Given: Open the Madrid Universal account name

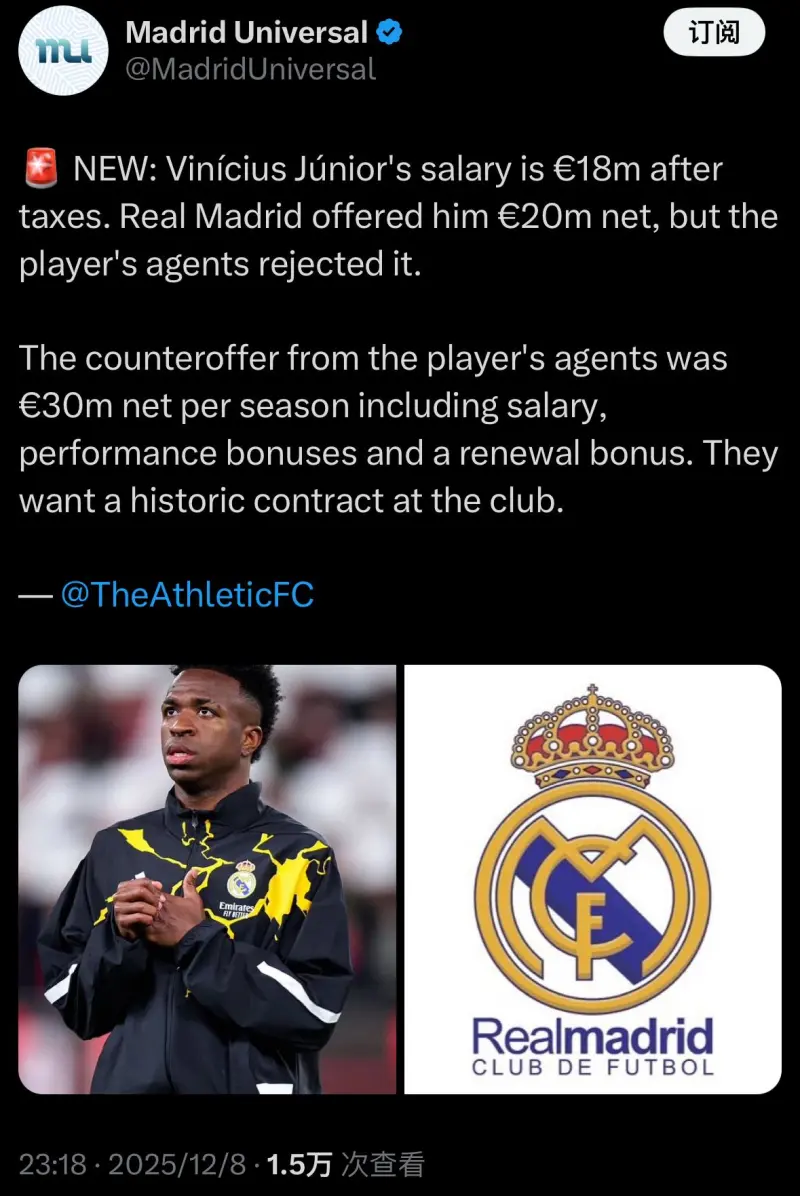Looking at the screenshot, I should click(x=246, y=33).
